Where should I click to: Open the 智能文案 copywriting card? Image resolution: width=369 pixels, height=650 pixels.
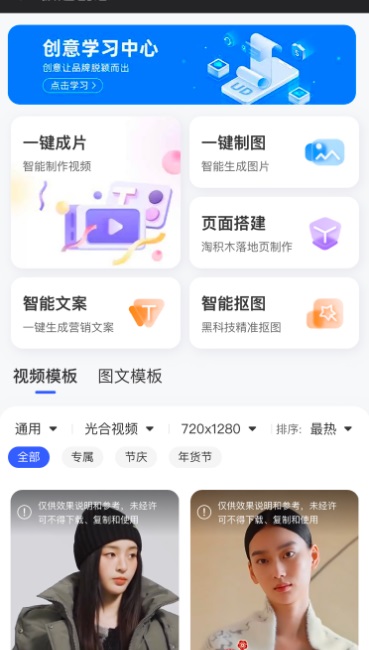96,313
